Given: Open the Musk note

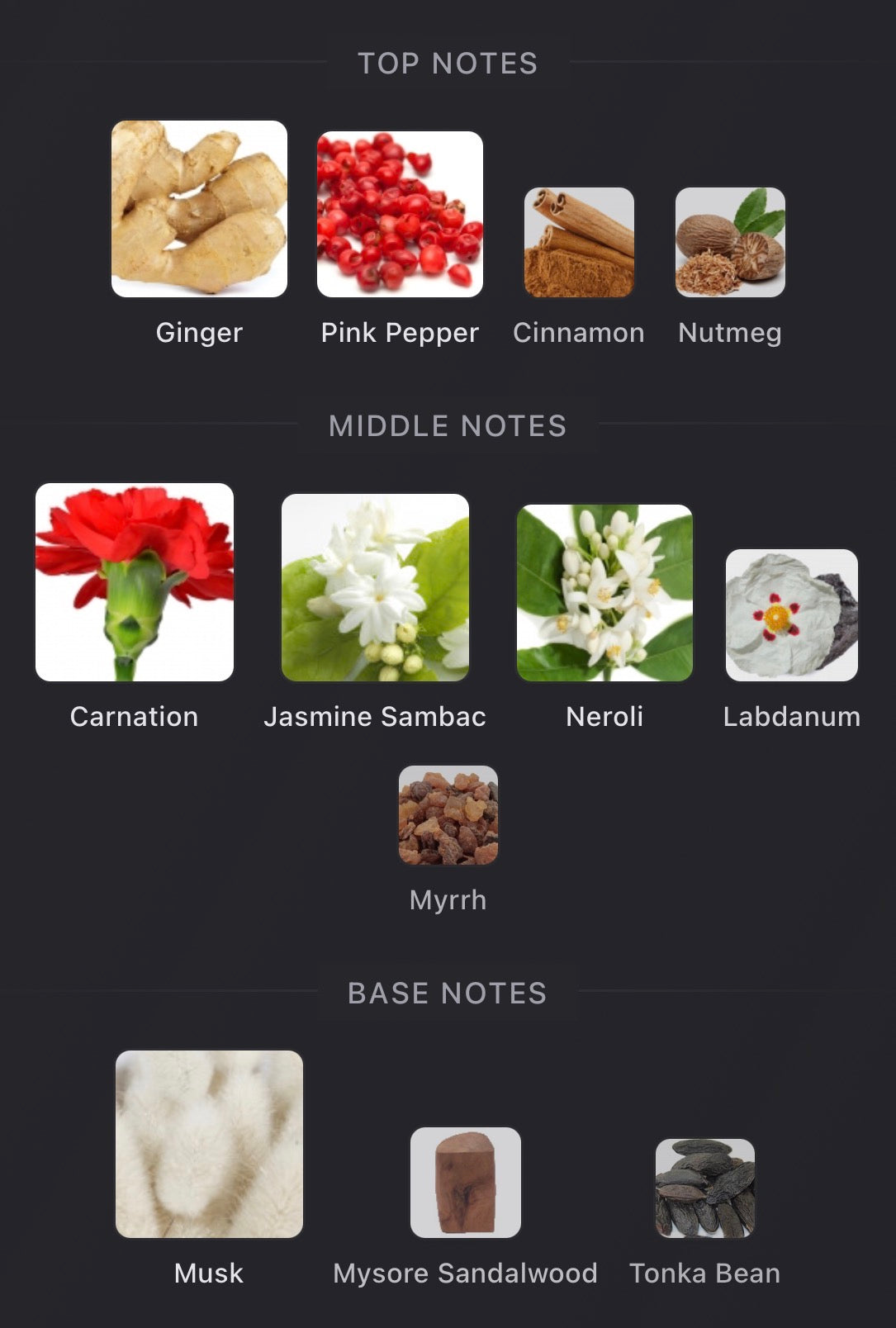Looking at the screenshot, I should coord(209,1144).
